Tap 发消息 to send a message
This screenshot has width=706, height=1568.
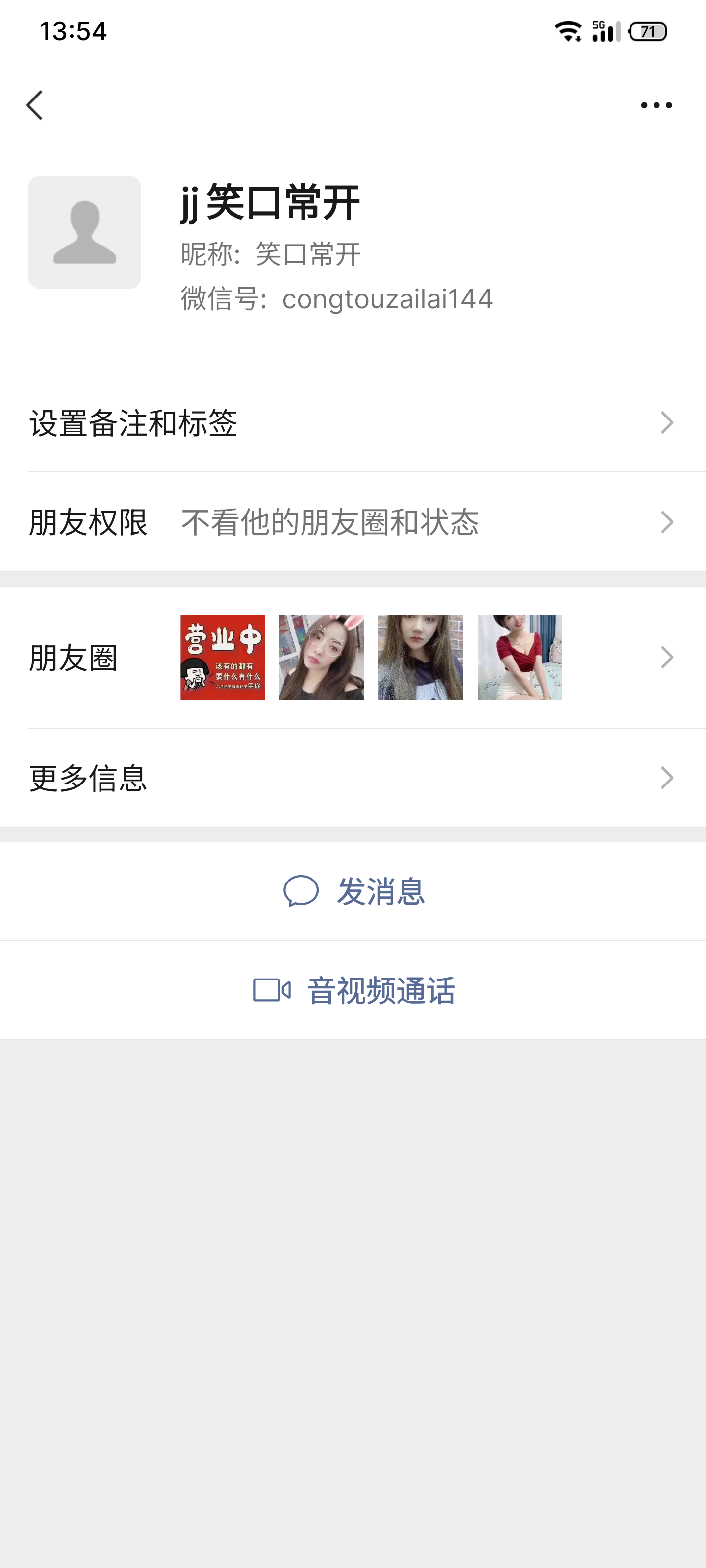click(x=354, y=891)
